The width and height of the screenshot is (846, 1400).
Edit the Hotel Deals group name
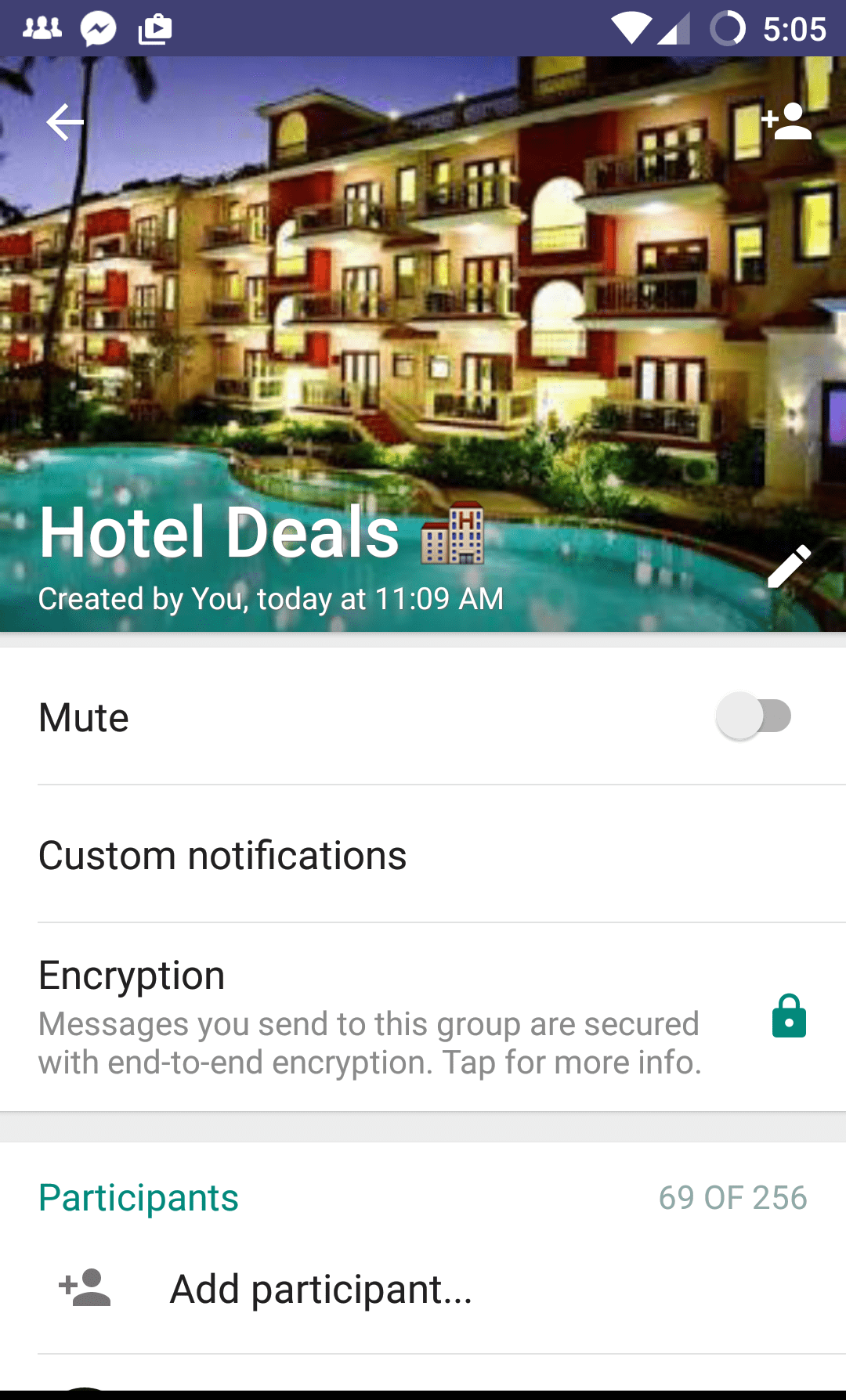[789, 565]
